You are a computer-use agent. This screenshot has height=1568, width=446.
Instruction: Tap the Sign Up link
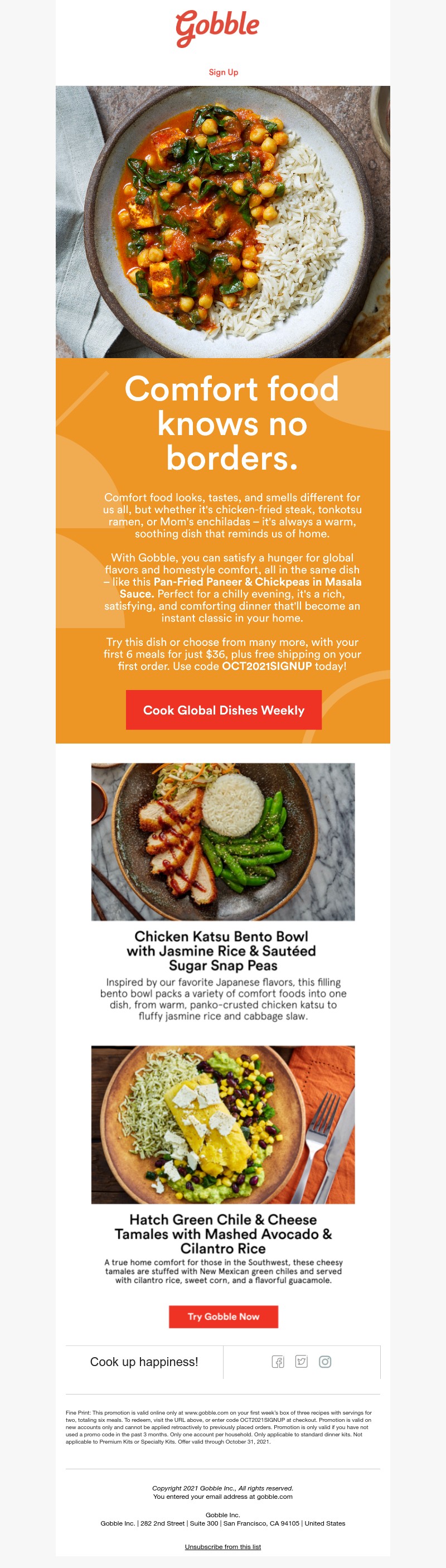(224, 72)
